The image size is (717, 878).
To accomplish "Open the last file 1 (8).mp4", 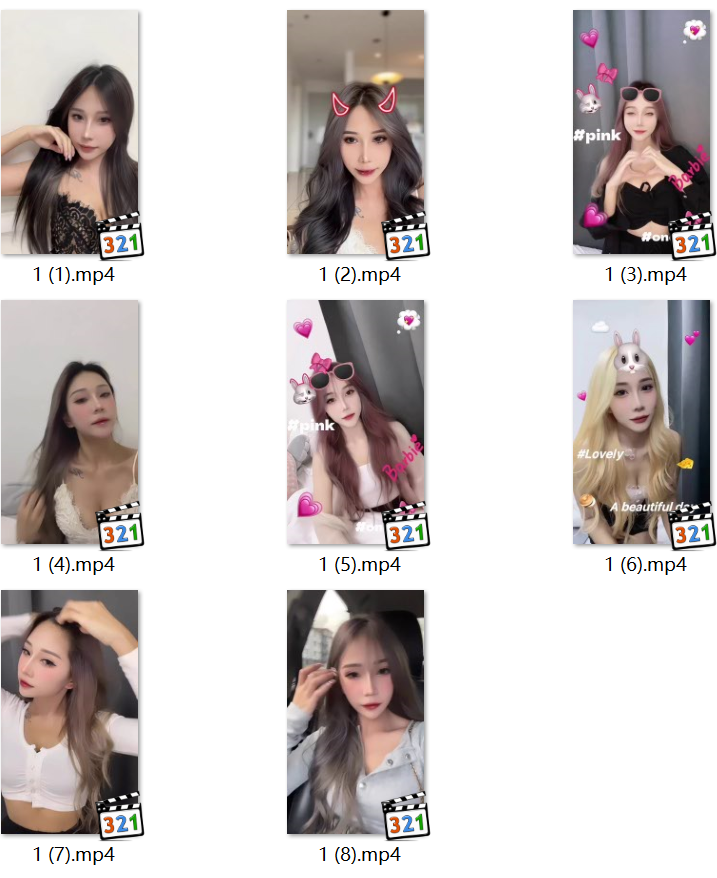I will (x=356, y=712).
